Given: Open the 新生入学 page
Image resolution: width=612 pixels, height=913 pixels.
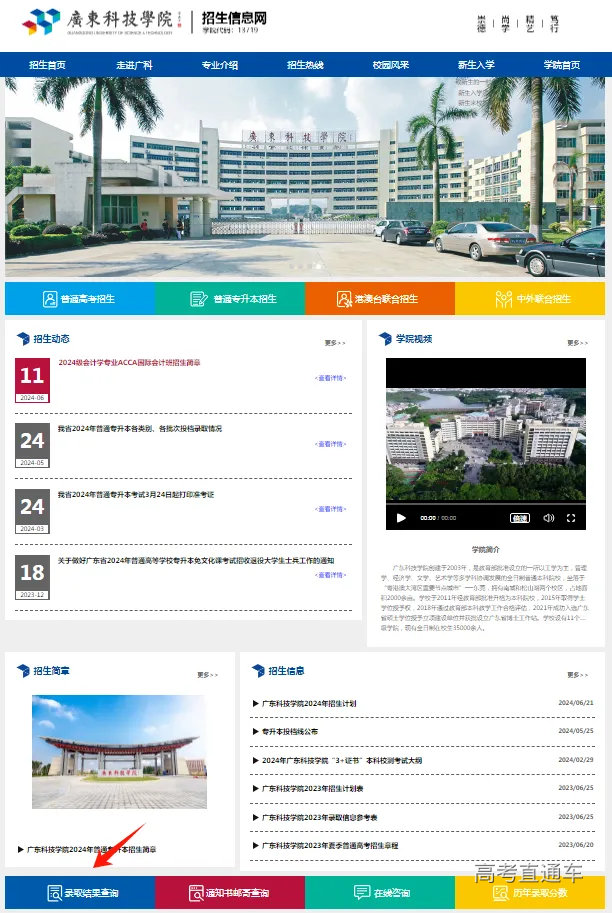Looking at the screenshot, I should [476, 65].
